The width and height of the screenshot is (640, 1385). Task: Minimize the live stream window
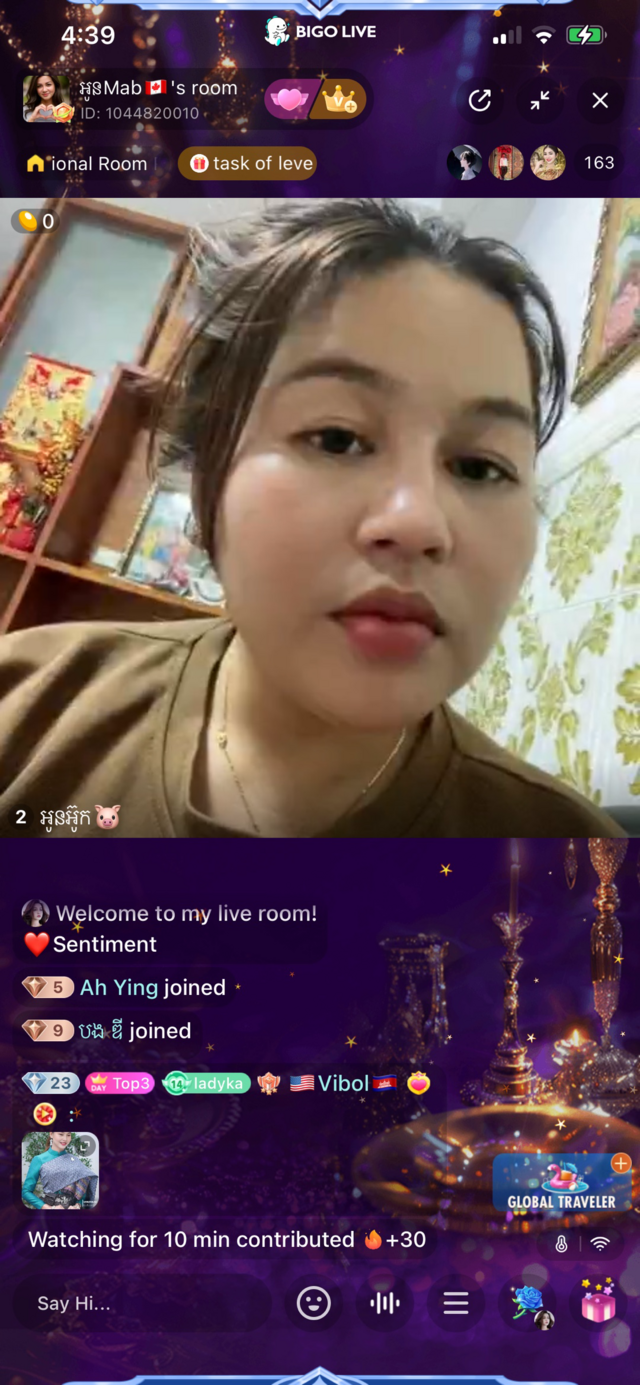[540, 100]
